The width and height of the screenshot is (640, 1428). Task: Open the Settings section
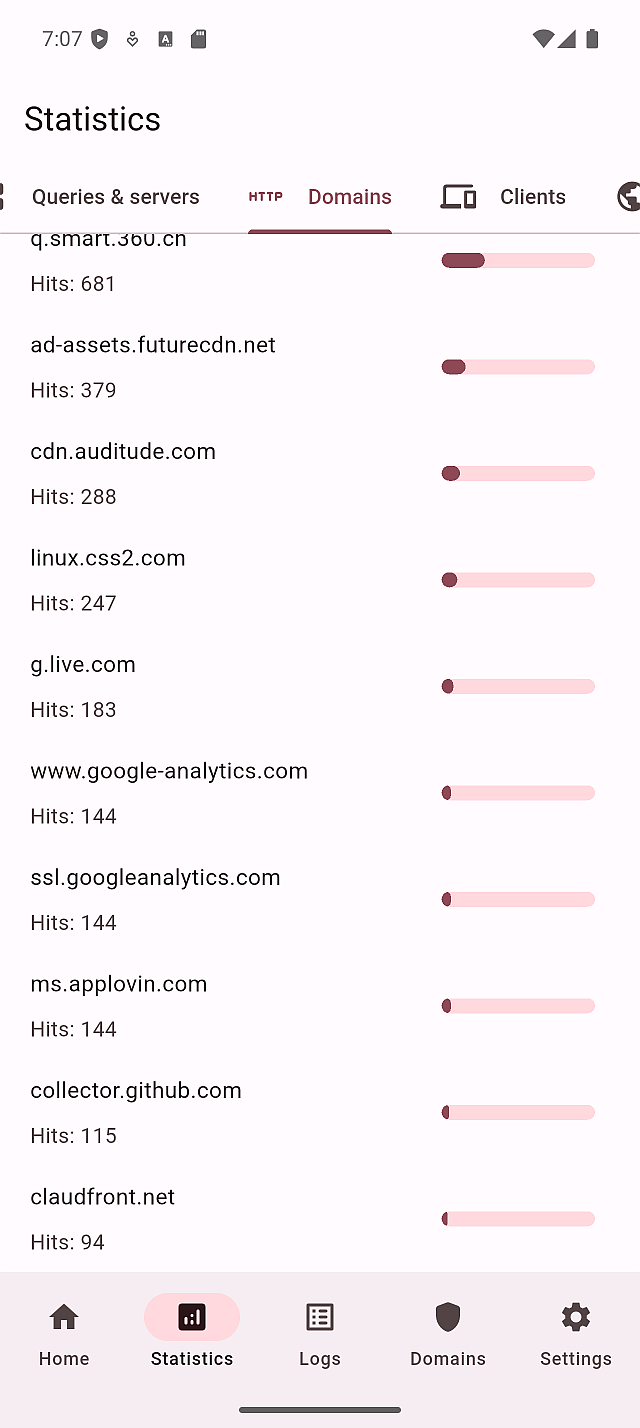coord(576,1334)
